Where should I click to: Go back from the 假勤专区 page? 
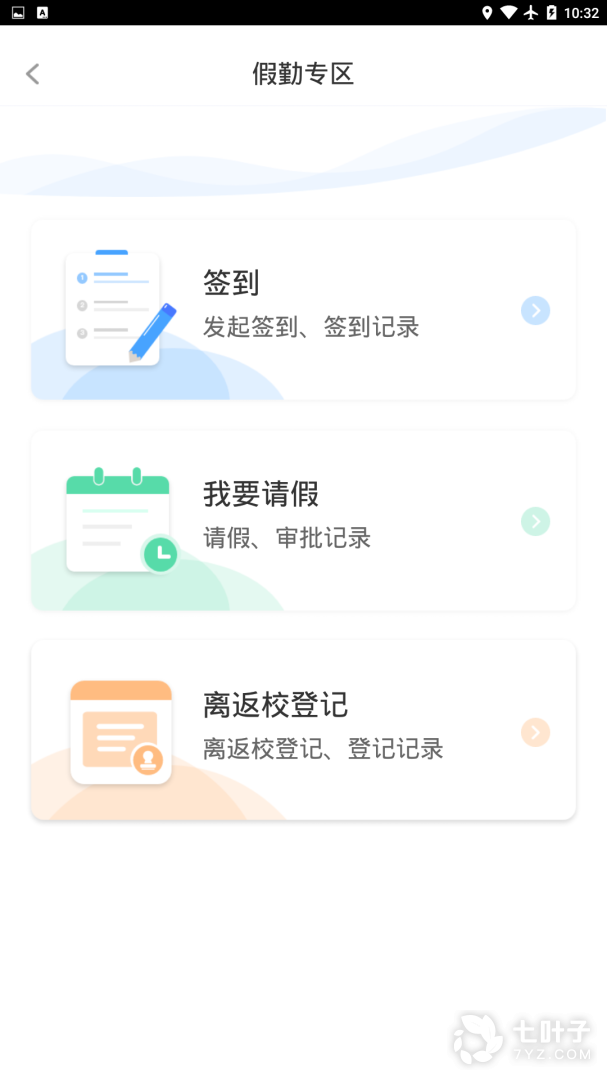[33, 74]
